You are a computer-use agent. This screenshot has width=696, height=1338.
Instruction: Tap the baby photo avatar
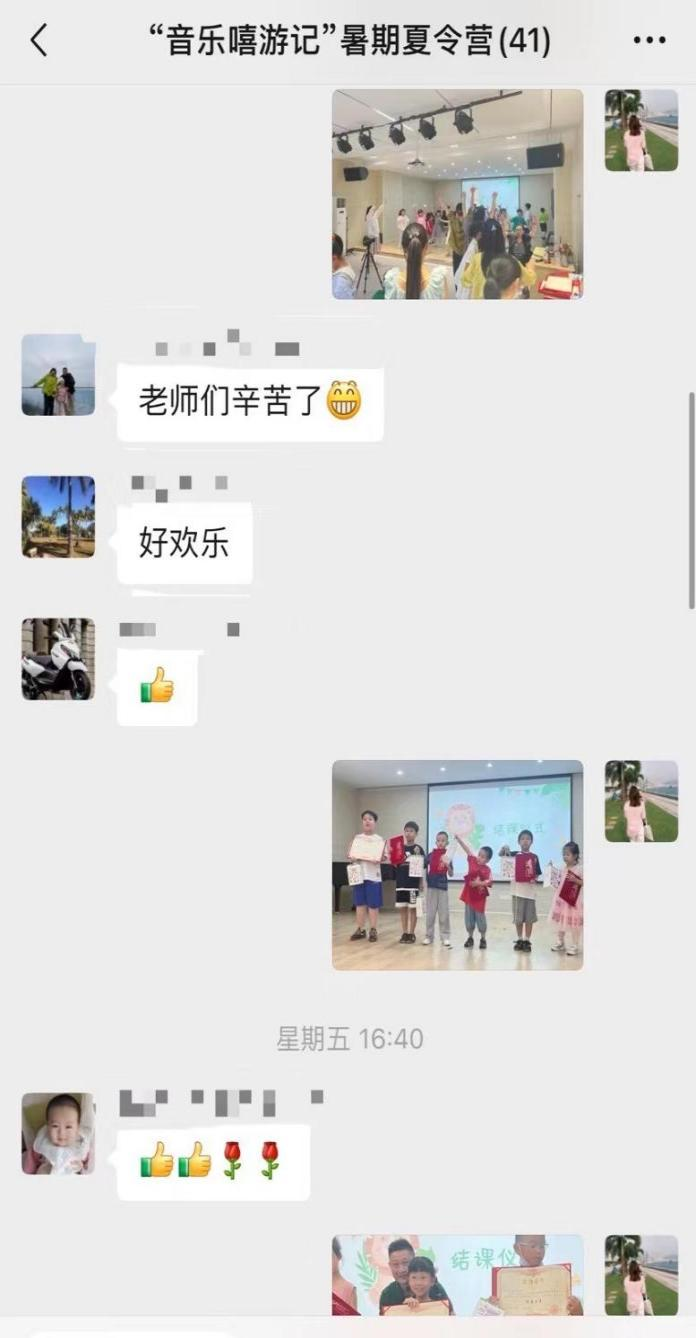click(x=58, y=1133)
